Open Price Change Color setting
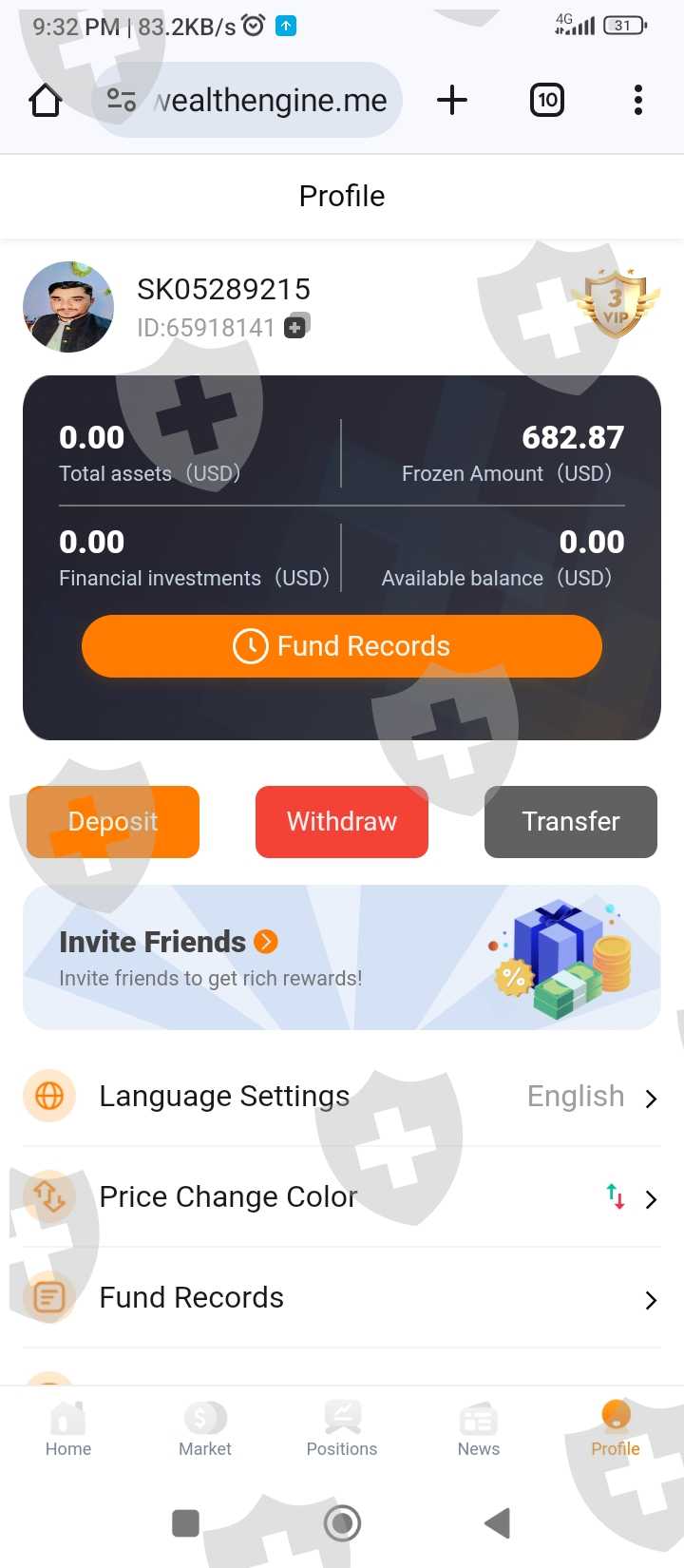The width and height of the screenshot is (684, 1568). [342, 1197]
